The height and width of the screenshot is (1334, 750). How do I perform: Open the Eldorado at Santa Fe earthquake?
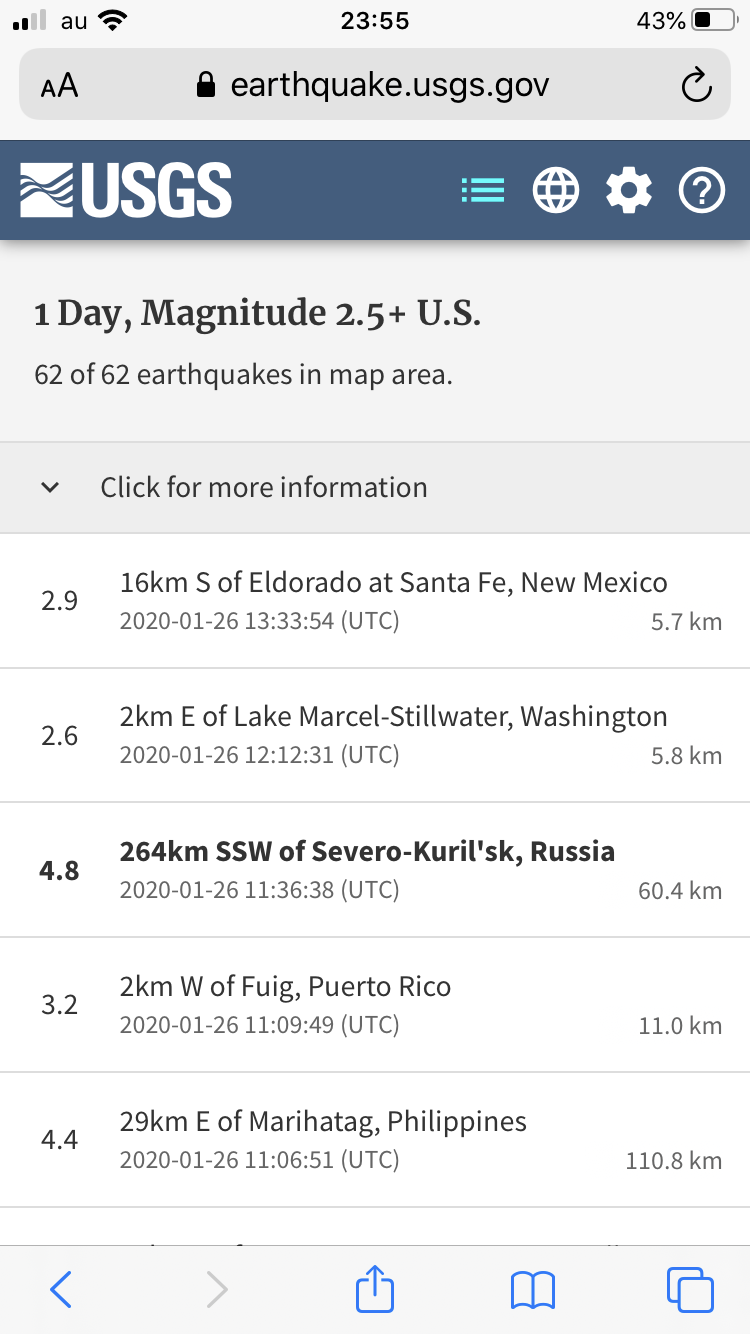[x=393, y=600]
